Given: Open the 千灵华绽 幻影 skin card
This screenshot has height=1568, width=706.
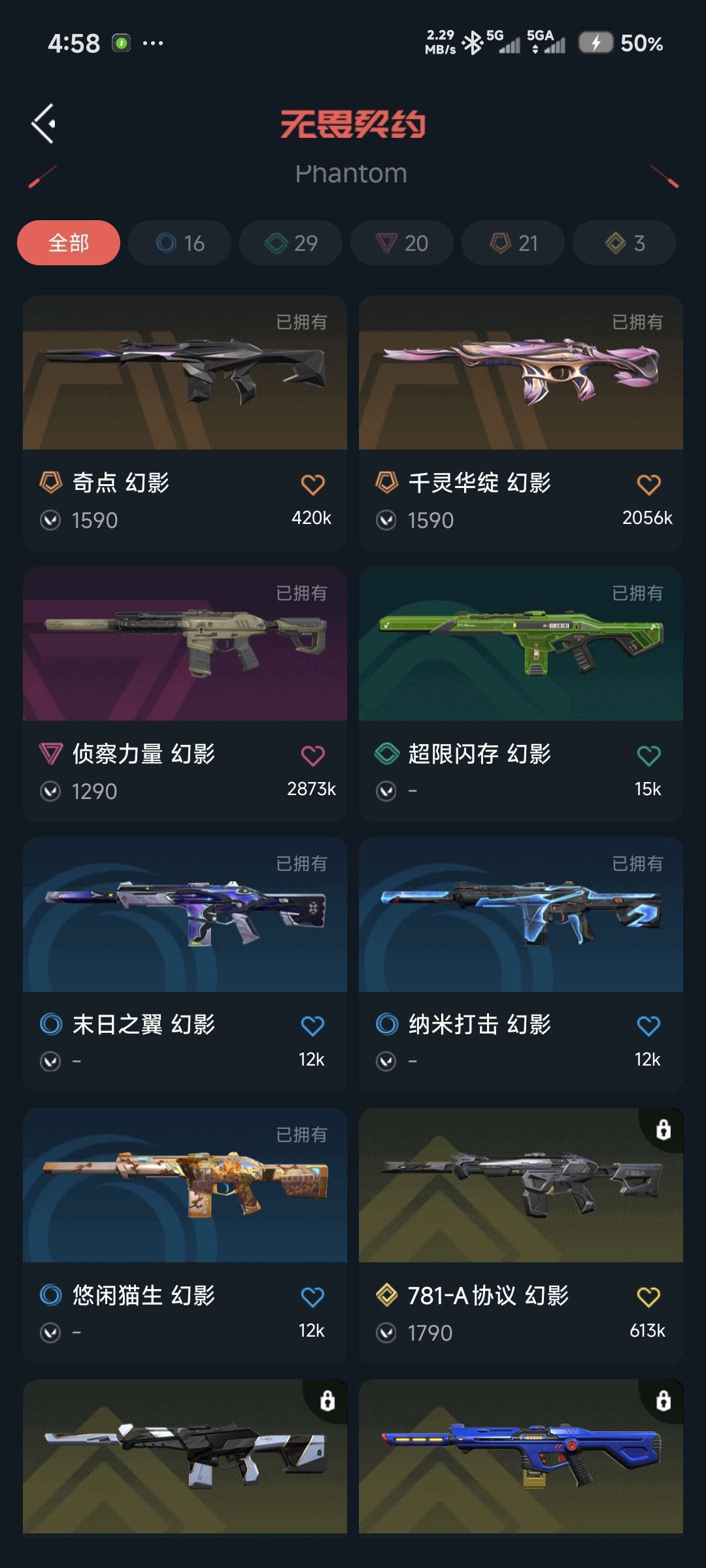Looking at the screenshot, I should pyautogui.click(x=521, y=423).
